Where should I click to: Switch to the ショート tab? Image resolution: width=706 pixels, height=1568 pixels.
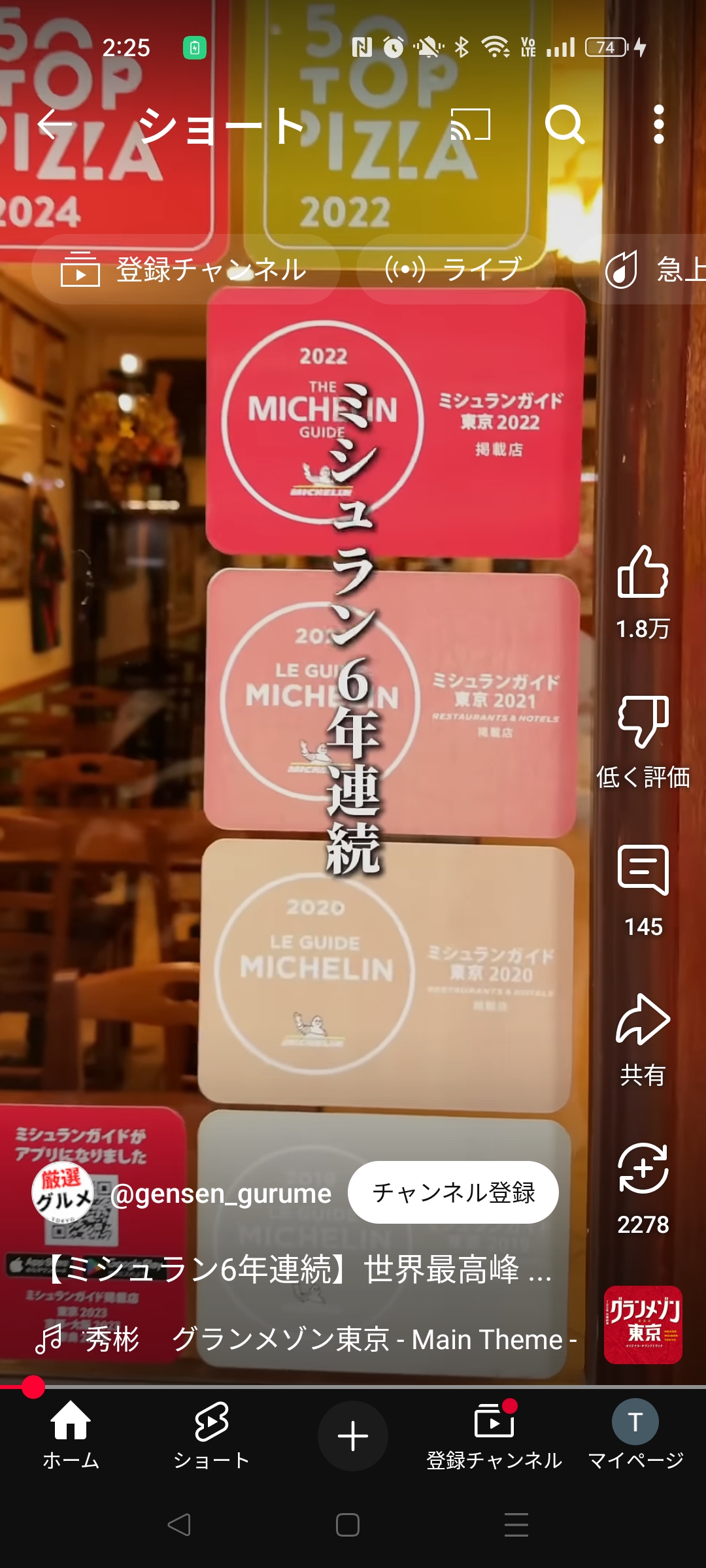click(x=212, y=1436)
